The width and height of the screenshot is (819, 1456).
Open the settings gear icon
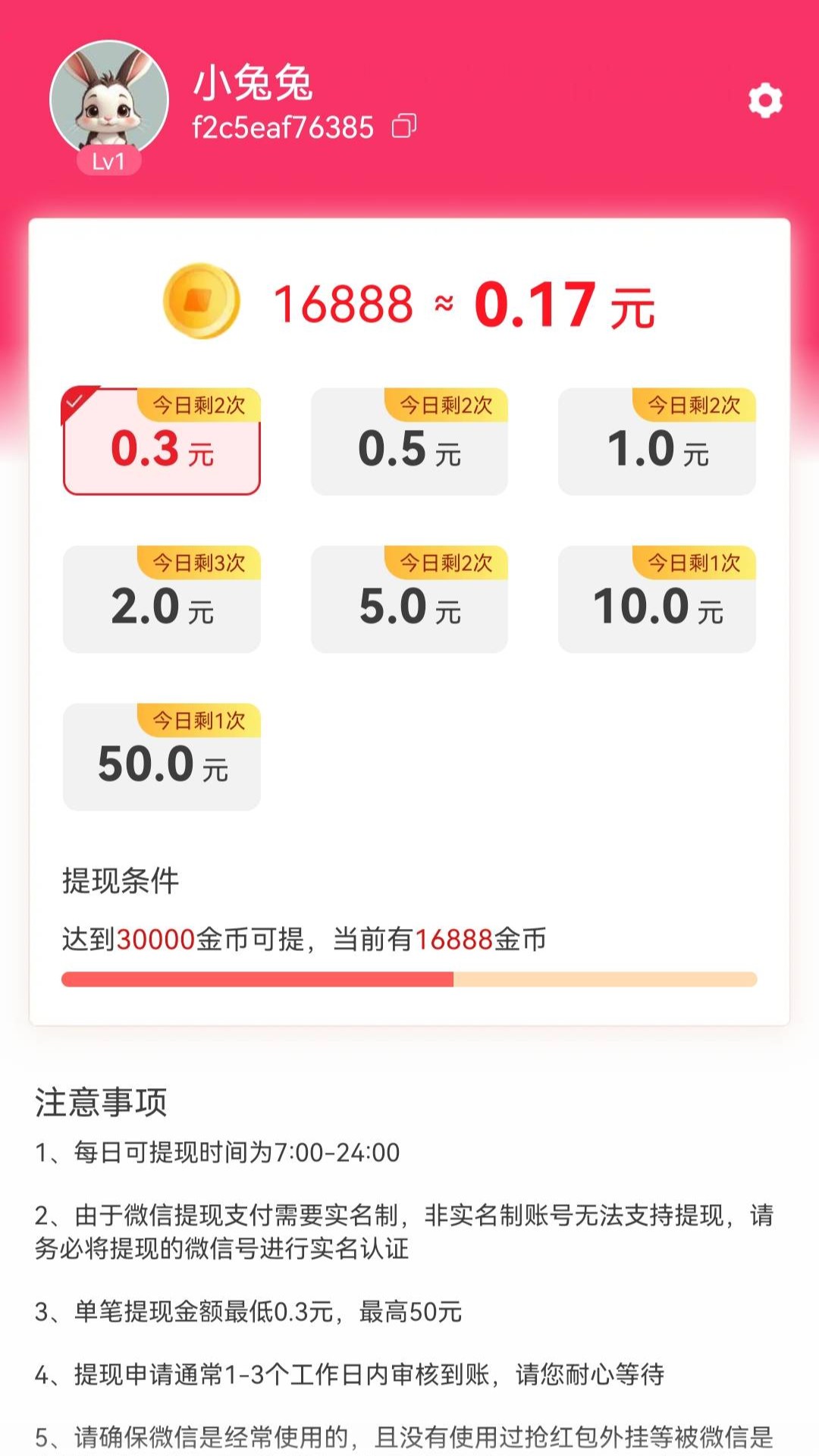click(x=766, y=99)
